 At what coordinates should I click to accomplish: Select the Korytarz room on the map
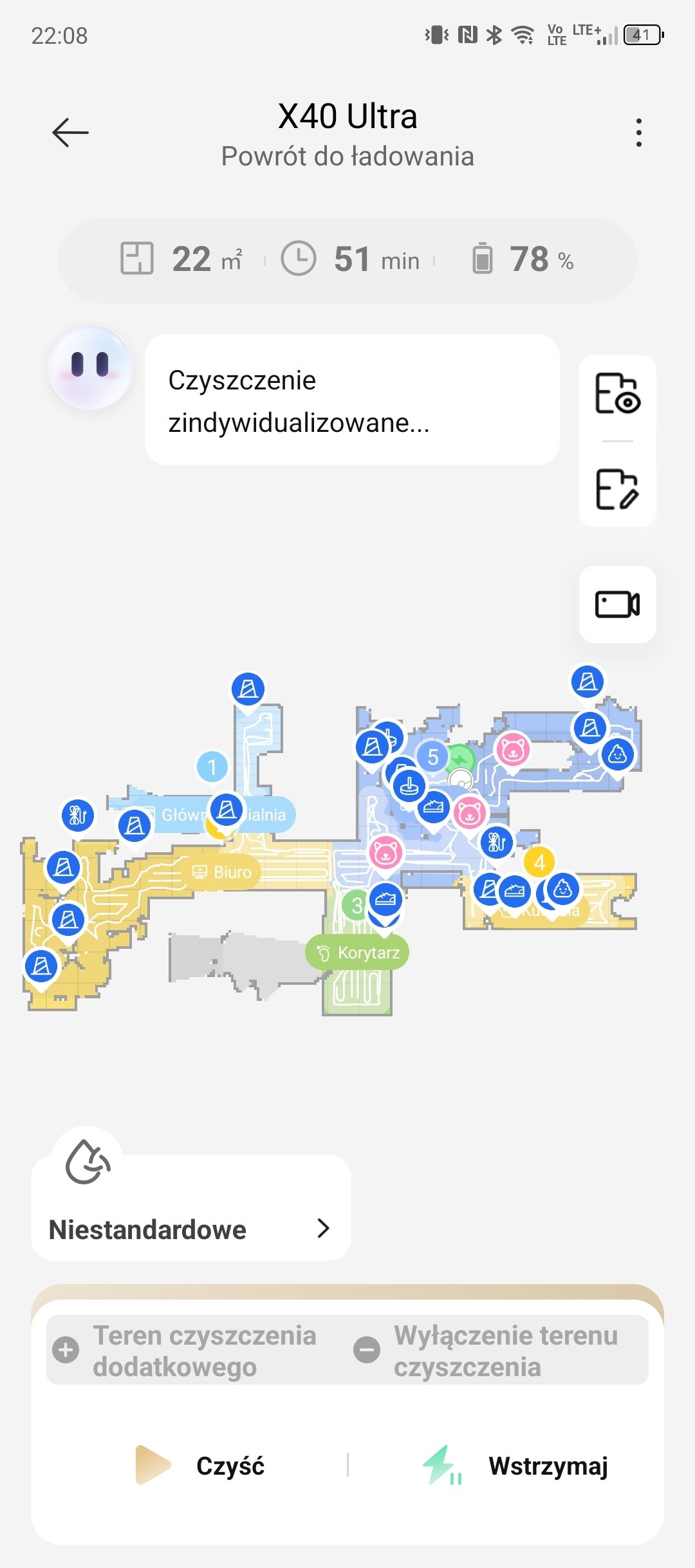(x=357, y=953)
